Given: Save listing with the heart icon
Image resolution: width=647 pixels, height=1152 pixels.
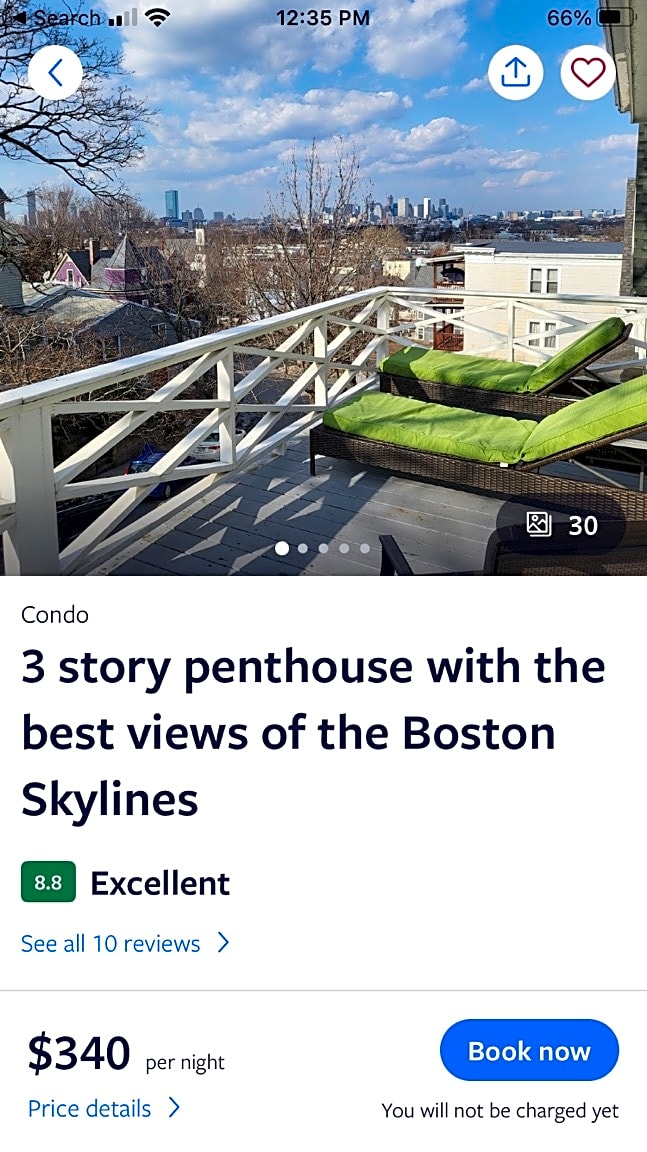Looking at the screenshot, I should coord(588,72).
